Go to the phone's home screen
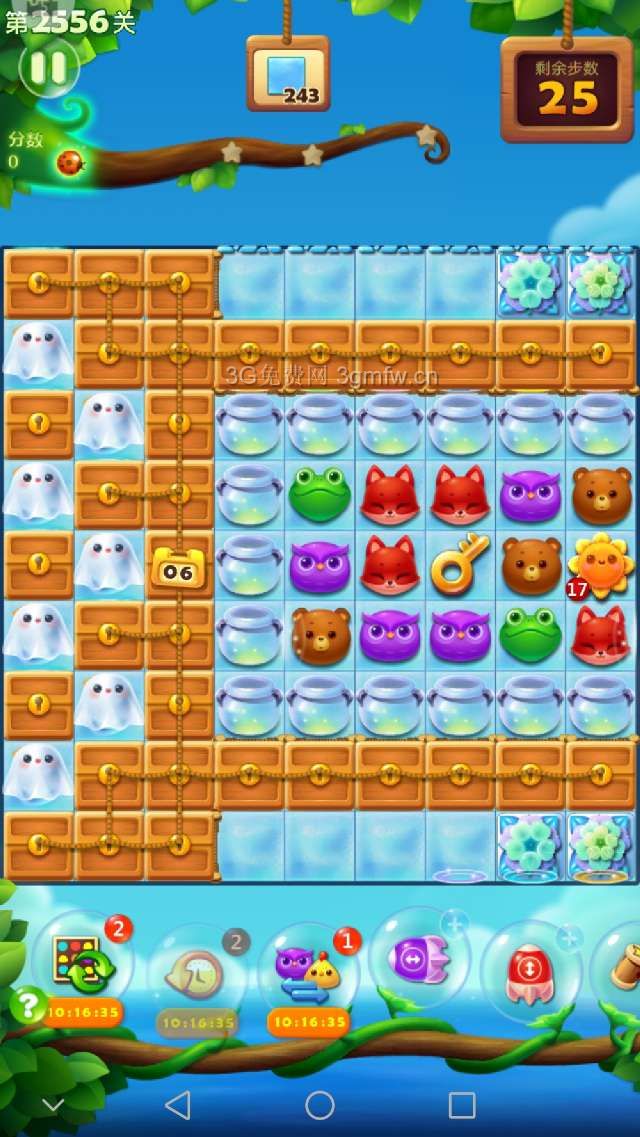This screenshot has width=640, height=1137. 320,1104
